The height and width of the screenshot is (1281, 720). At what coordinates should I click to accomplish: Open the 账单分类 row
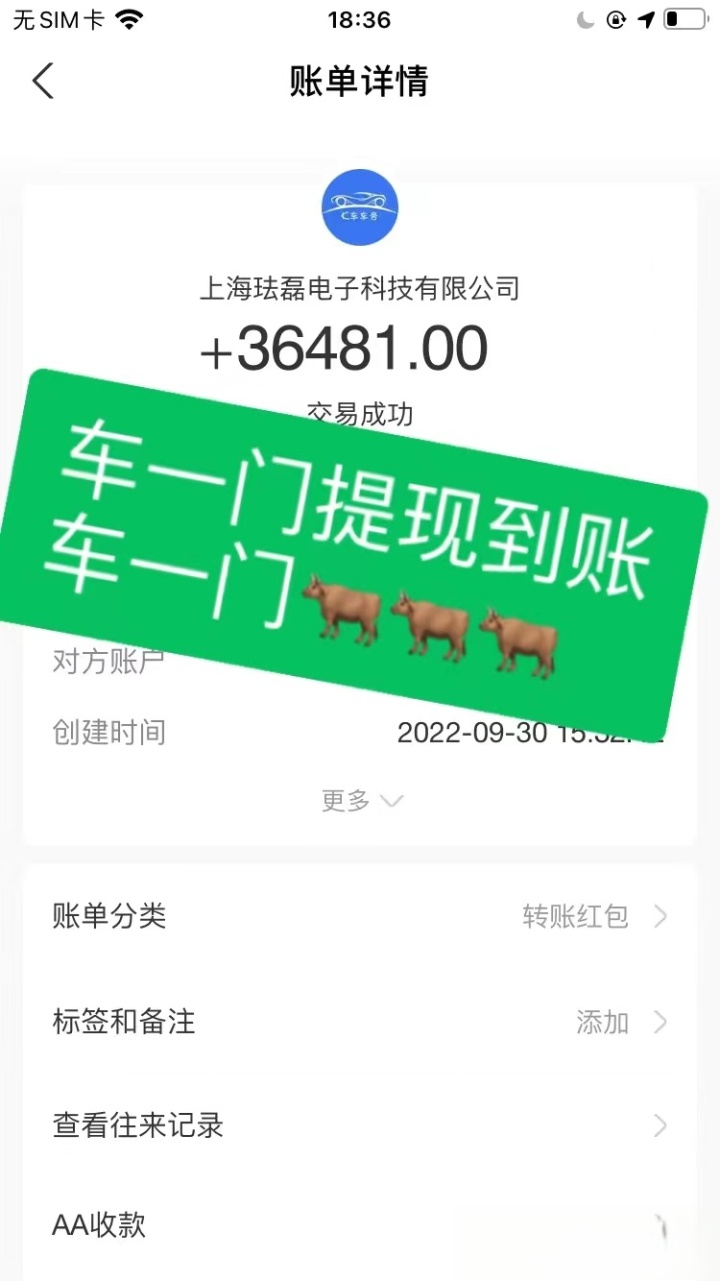(360, 916)
